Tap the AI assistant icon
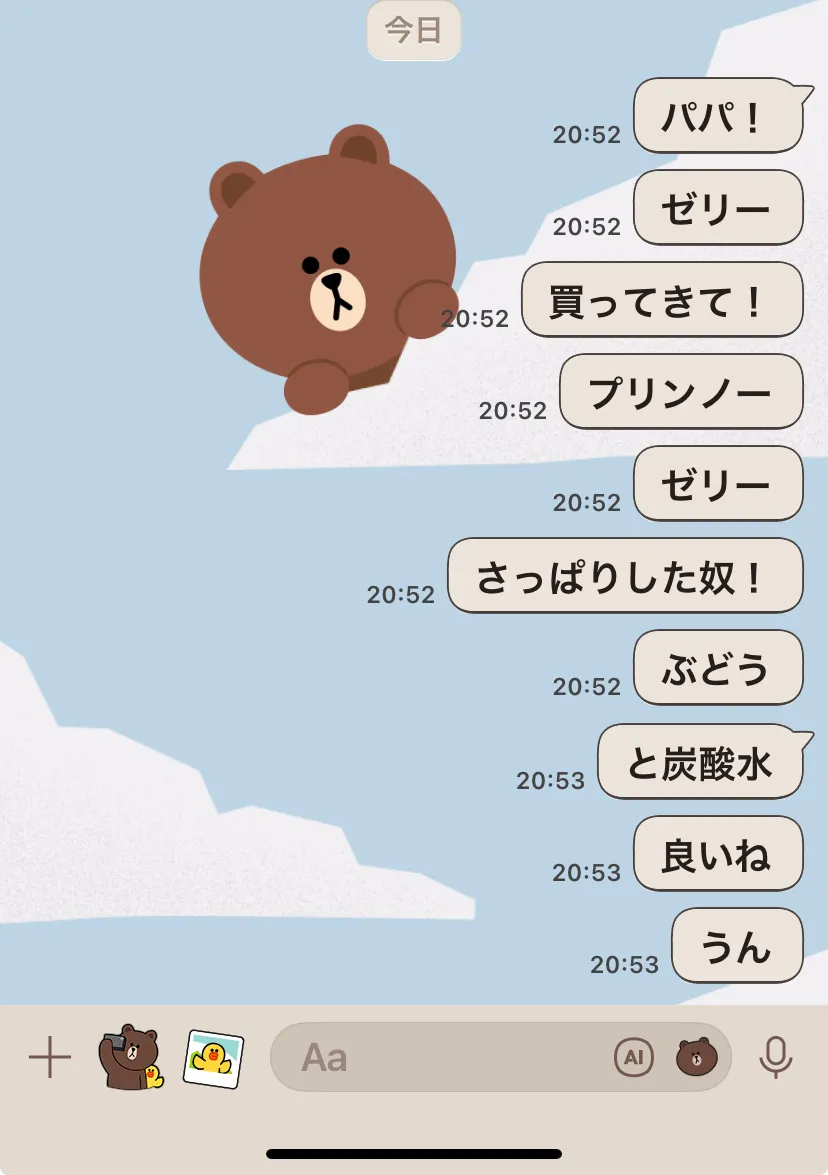Viewport: 828px width, 1175px height. coord(633,1057)
